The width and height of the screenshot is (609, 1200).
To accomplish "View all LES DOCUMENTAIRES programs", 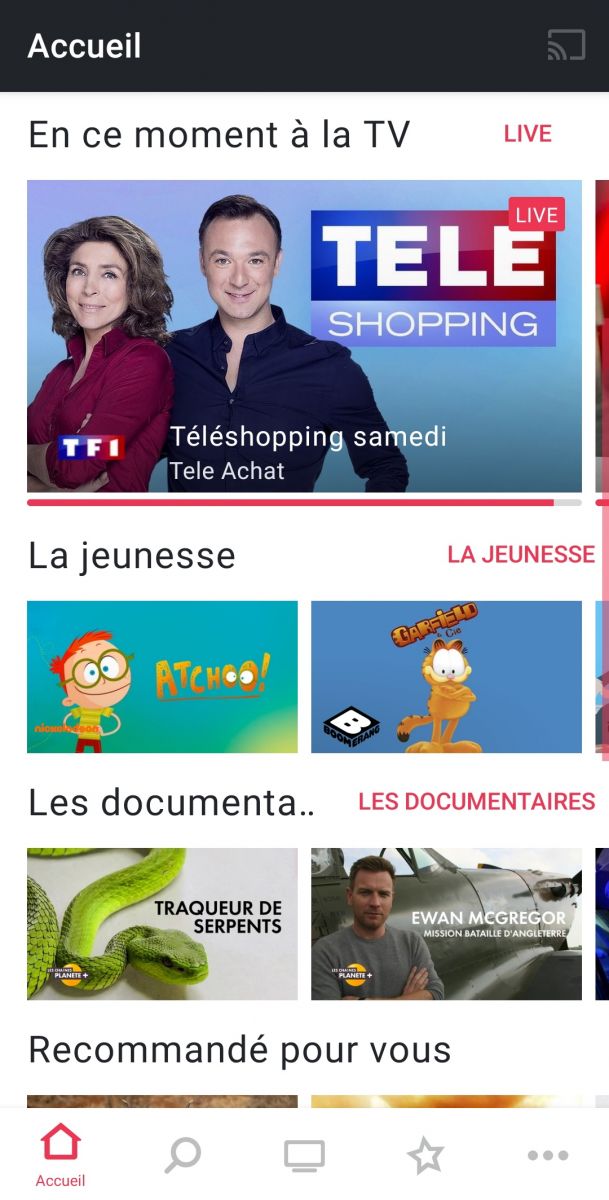I will point(476,801).
